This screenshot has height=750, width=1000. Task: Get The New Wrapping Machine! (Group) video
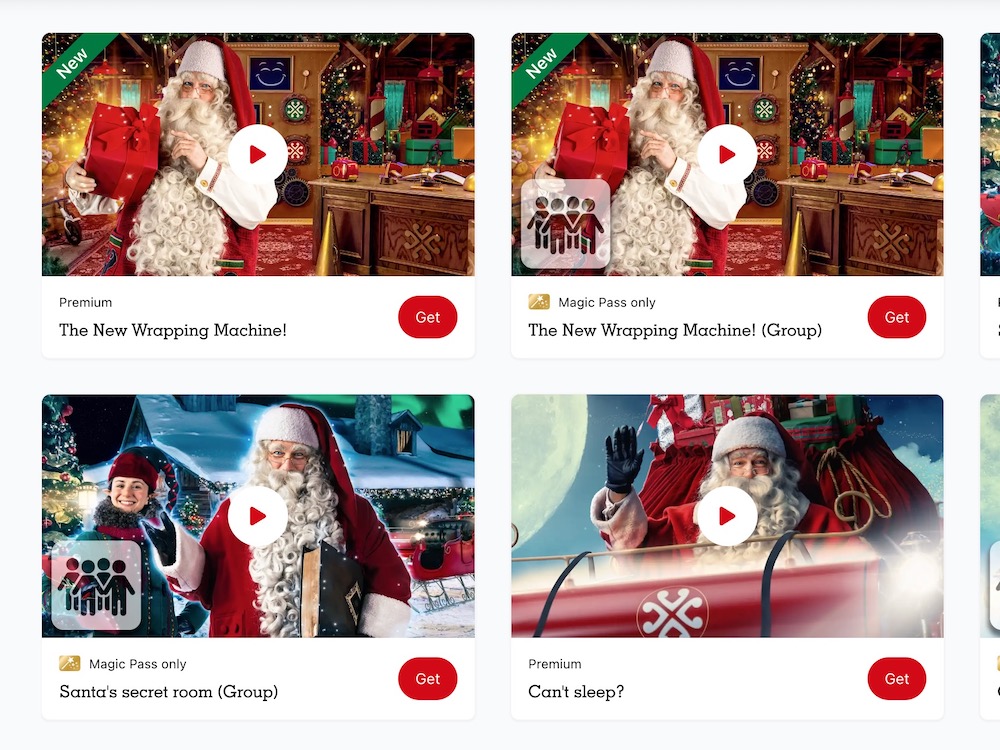pyautogui.click(x=896, y=317)
